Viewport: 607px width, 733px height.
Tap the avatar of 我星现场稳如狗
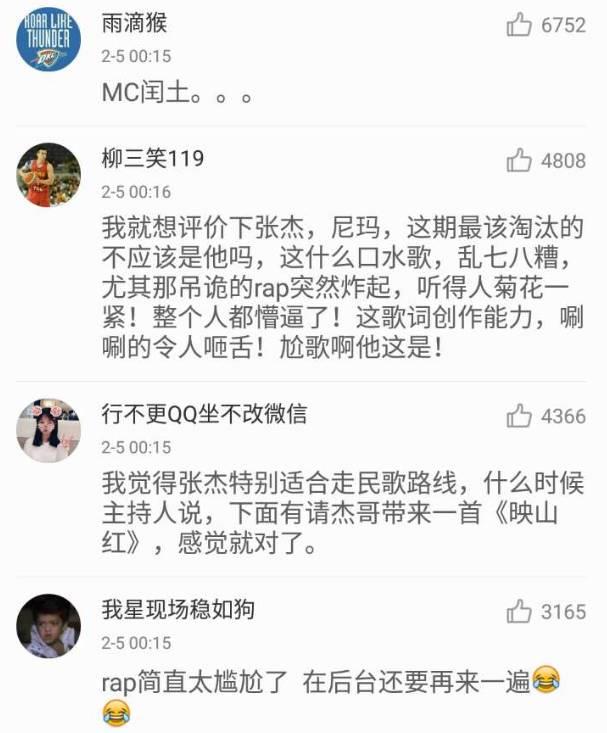coord(48,625)
